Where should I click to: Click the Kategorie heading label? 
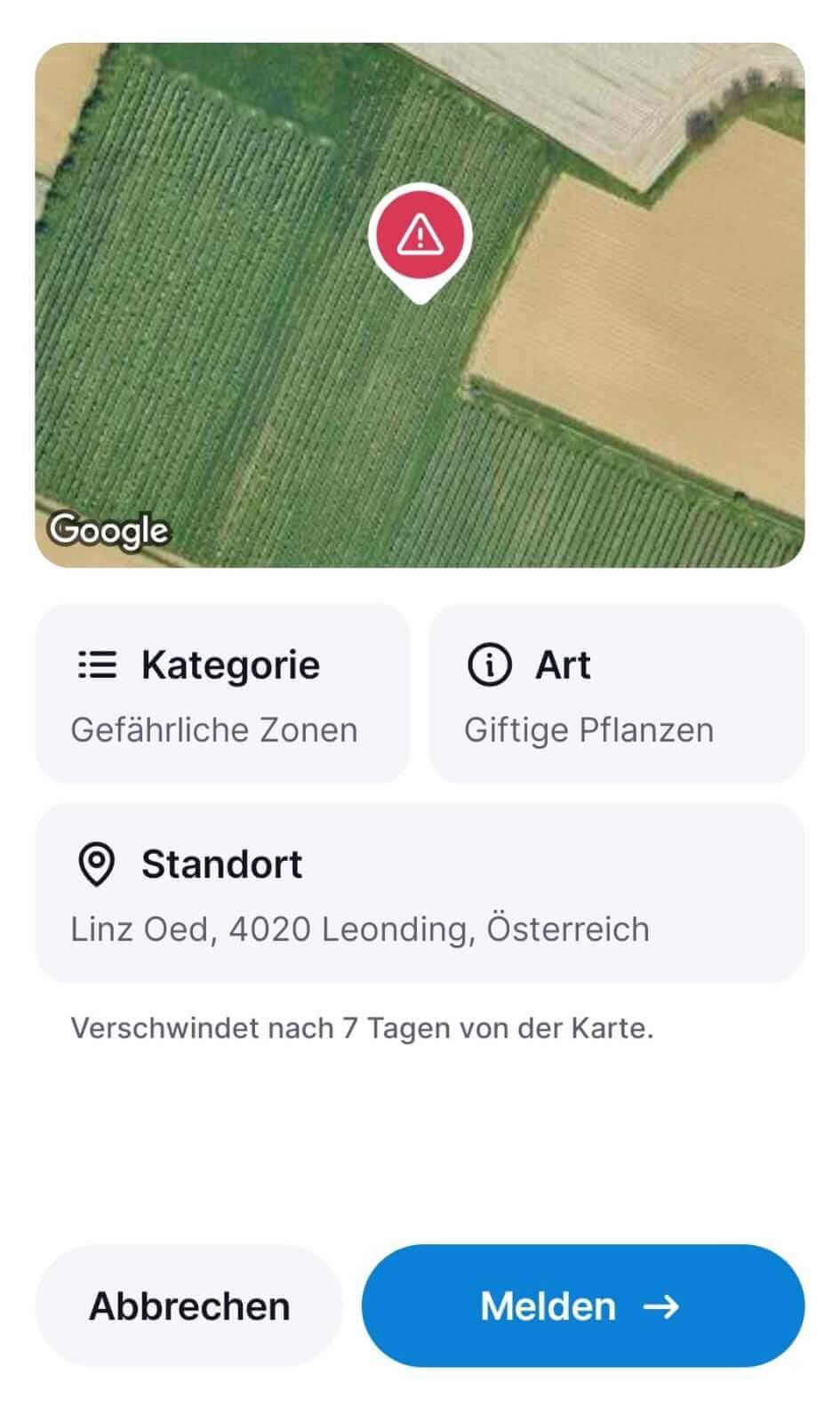pyautogui.click(x=232, y=664)
